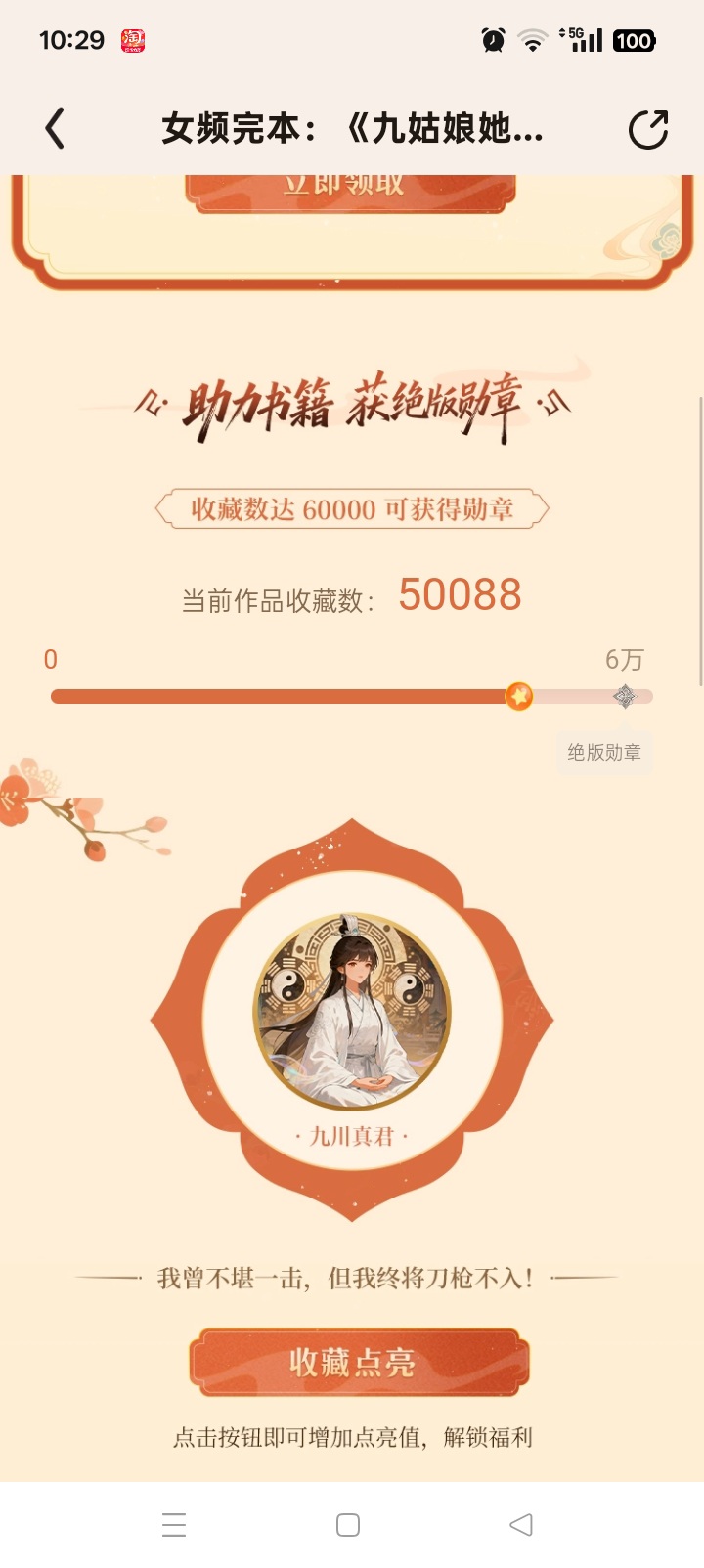Tap the system home button
The width and height of the screenshot is (704, 1568).
348,1525
